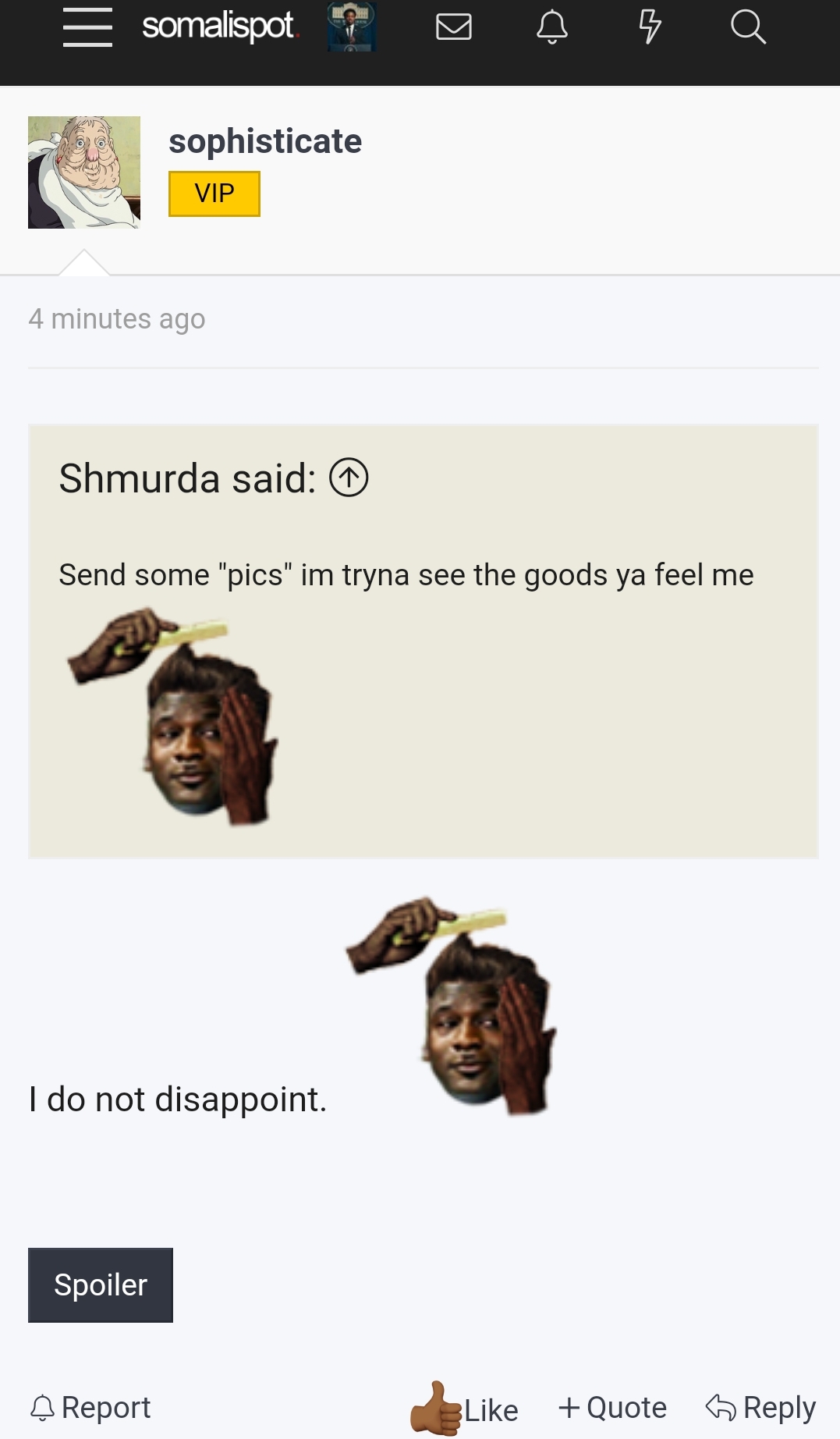Image resolution: width=840 pixels, height=1439 pixels.
Task: Open the sophisticate username link
Action: 265,141
